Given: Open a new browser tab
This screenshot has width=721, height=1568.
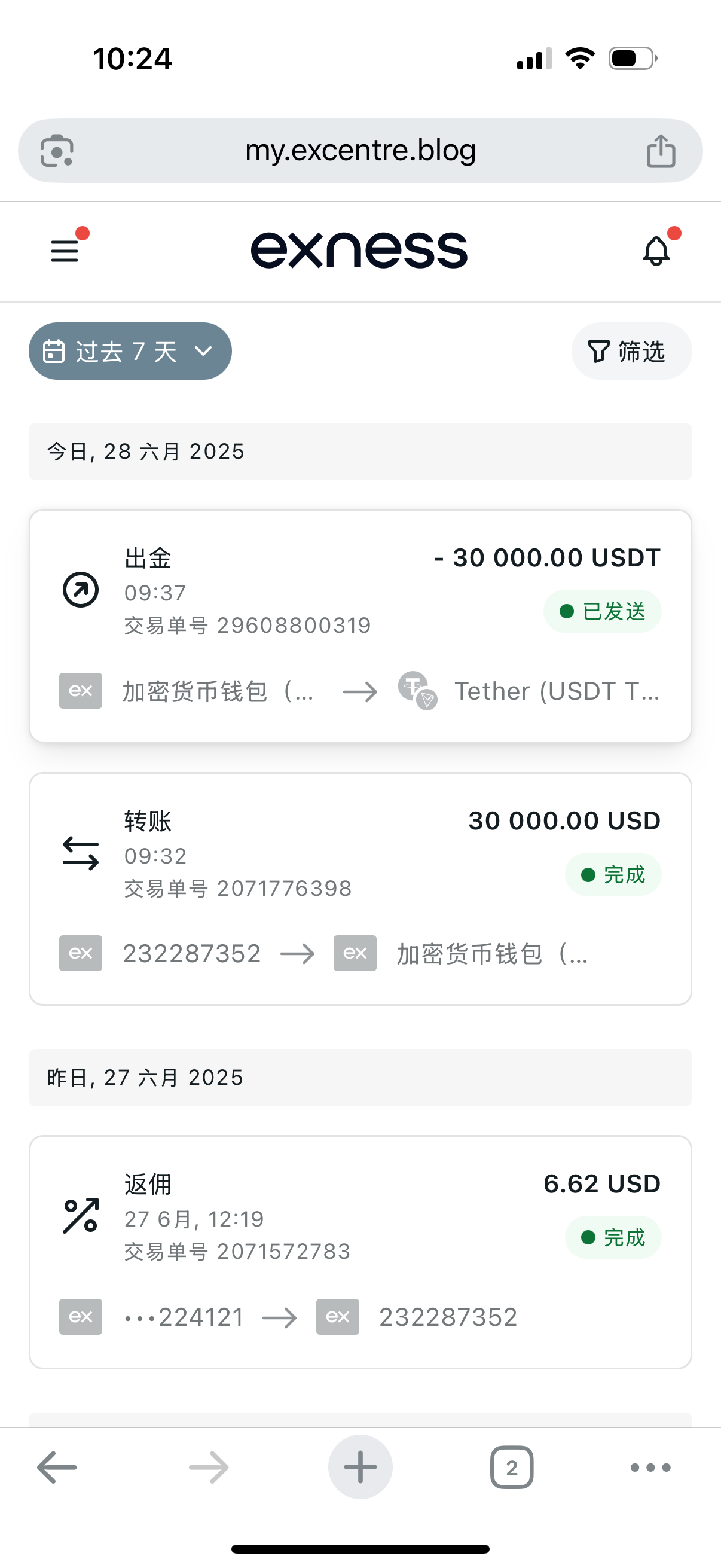Looking at the screenshot, I should (360, 1467).
